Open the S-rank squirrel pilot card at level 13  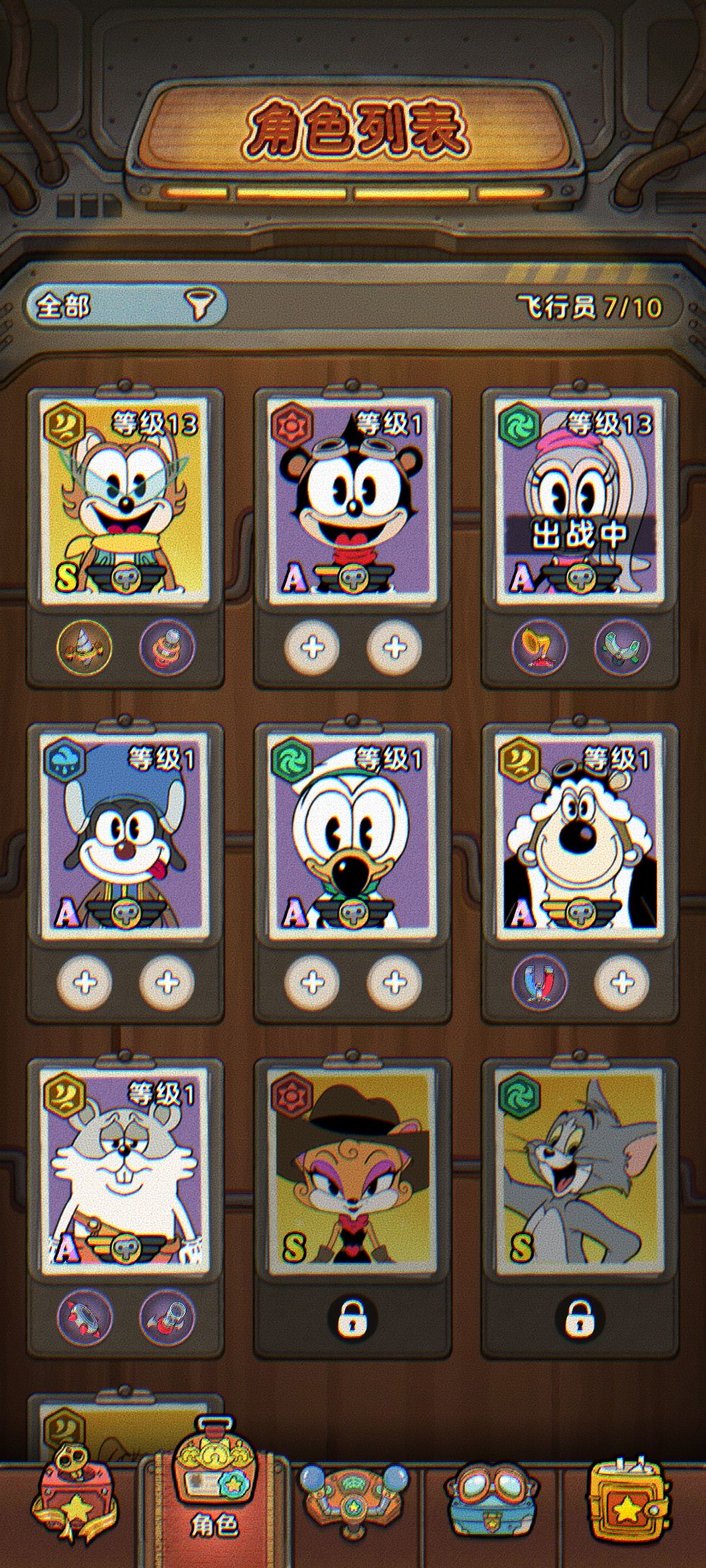125,500
